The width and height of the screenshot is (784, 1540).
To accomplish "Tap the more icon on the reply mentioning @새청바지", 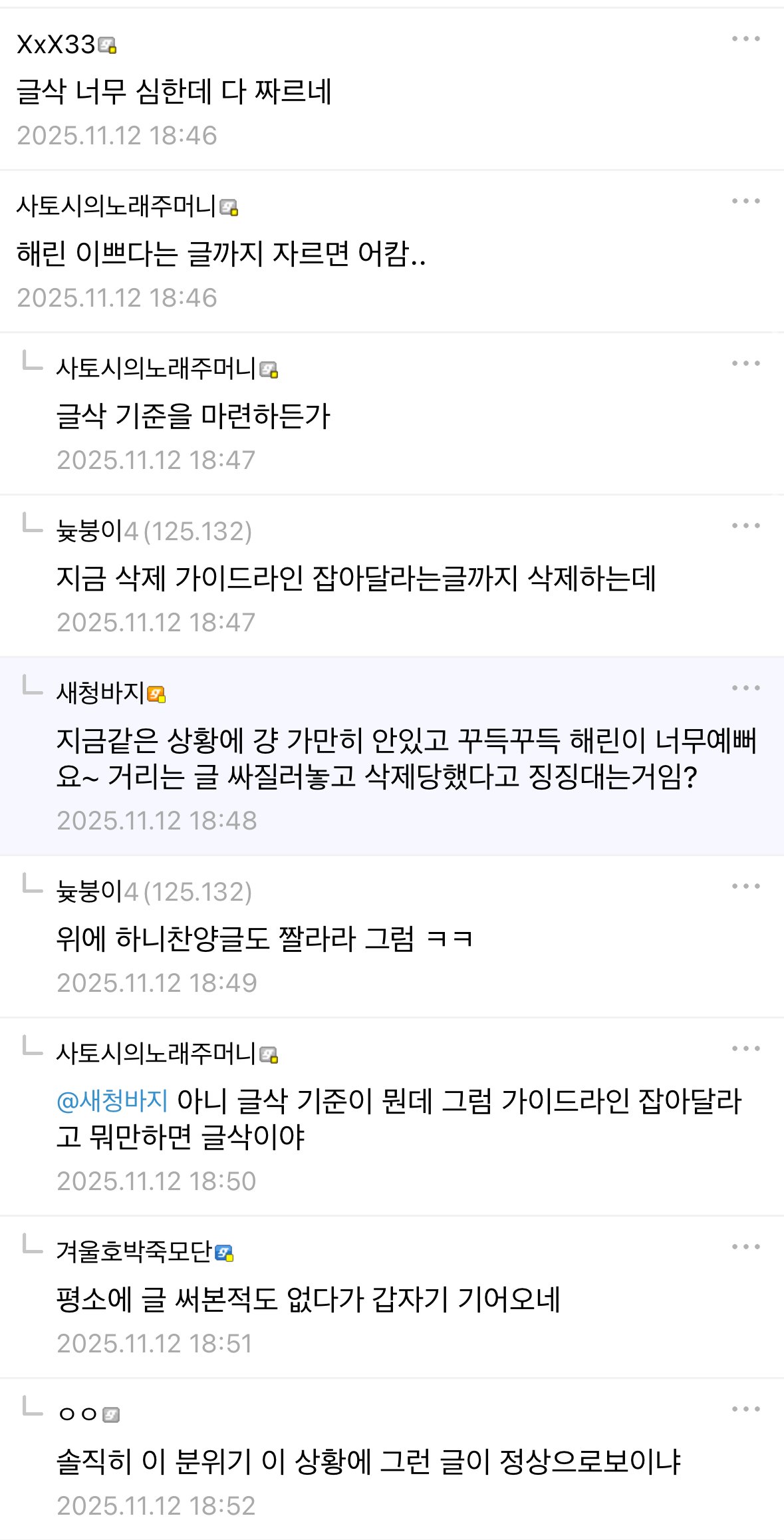I will tap(745, 1048).
